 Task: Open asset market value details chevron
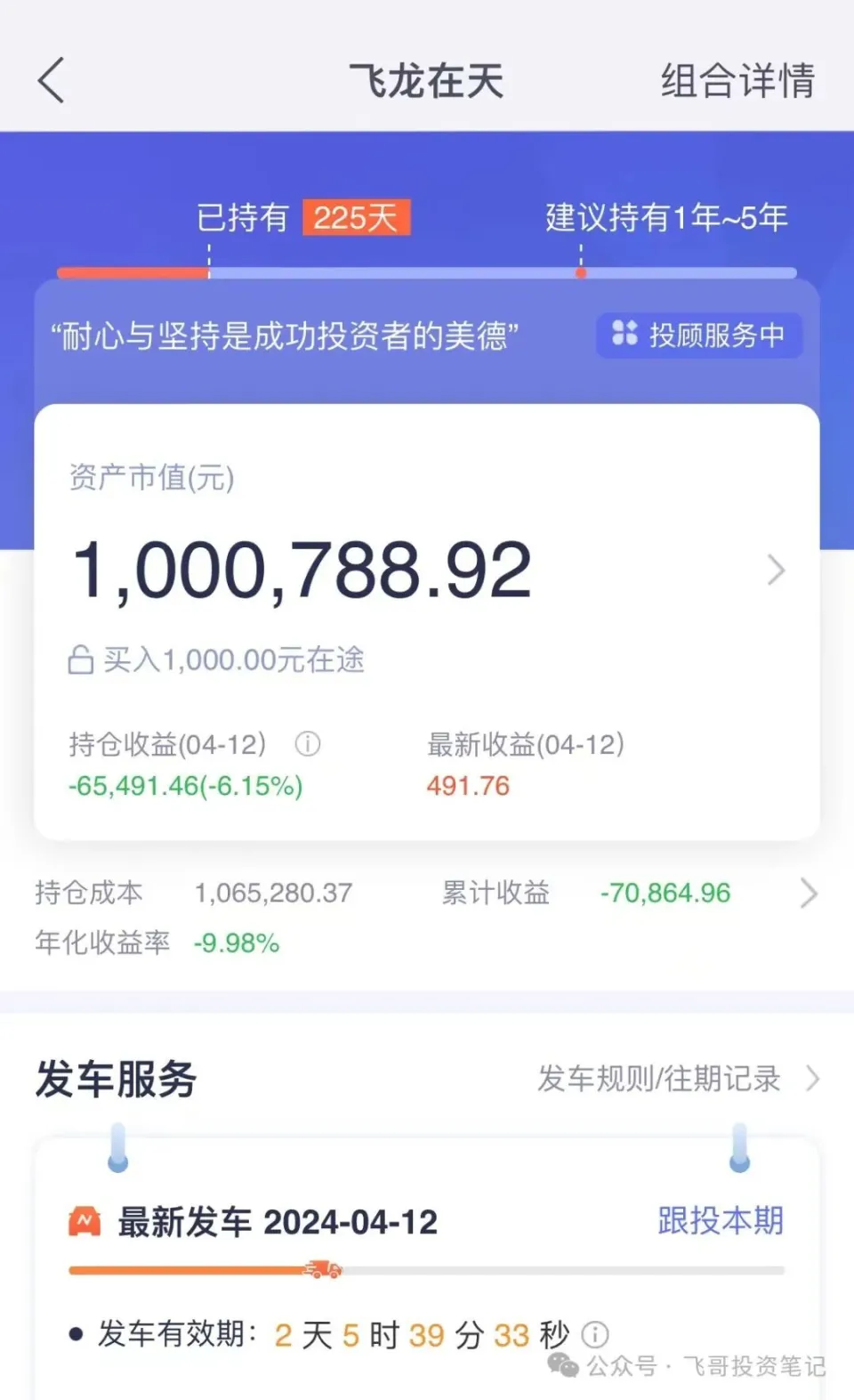click(776, 571)
